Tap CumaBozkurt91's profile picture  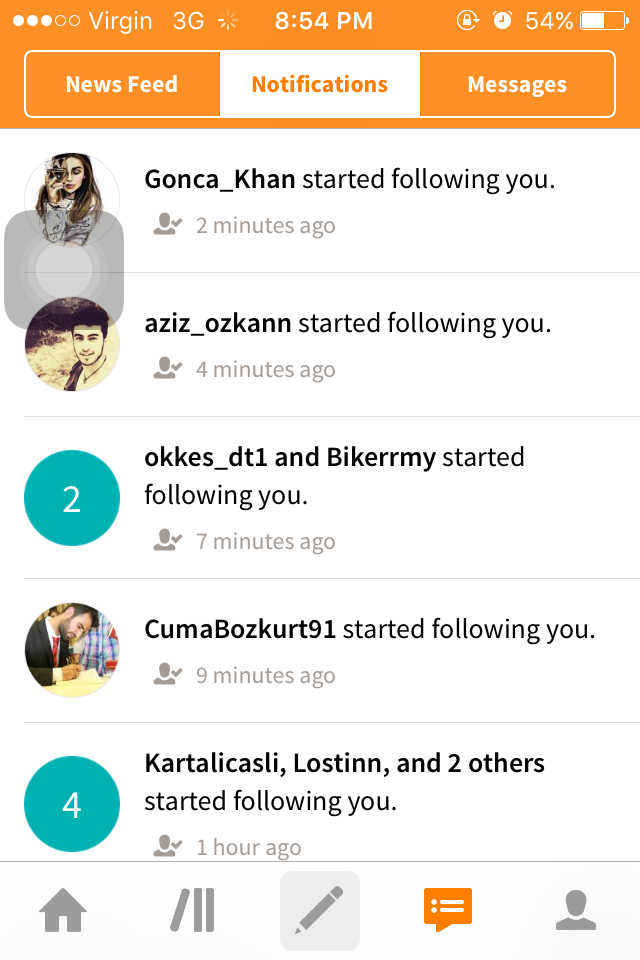(72, 650)
